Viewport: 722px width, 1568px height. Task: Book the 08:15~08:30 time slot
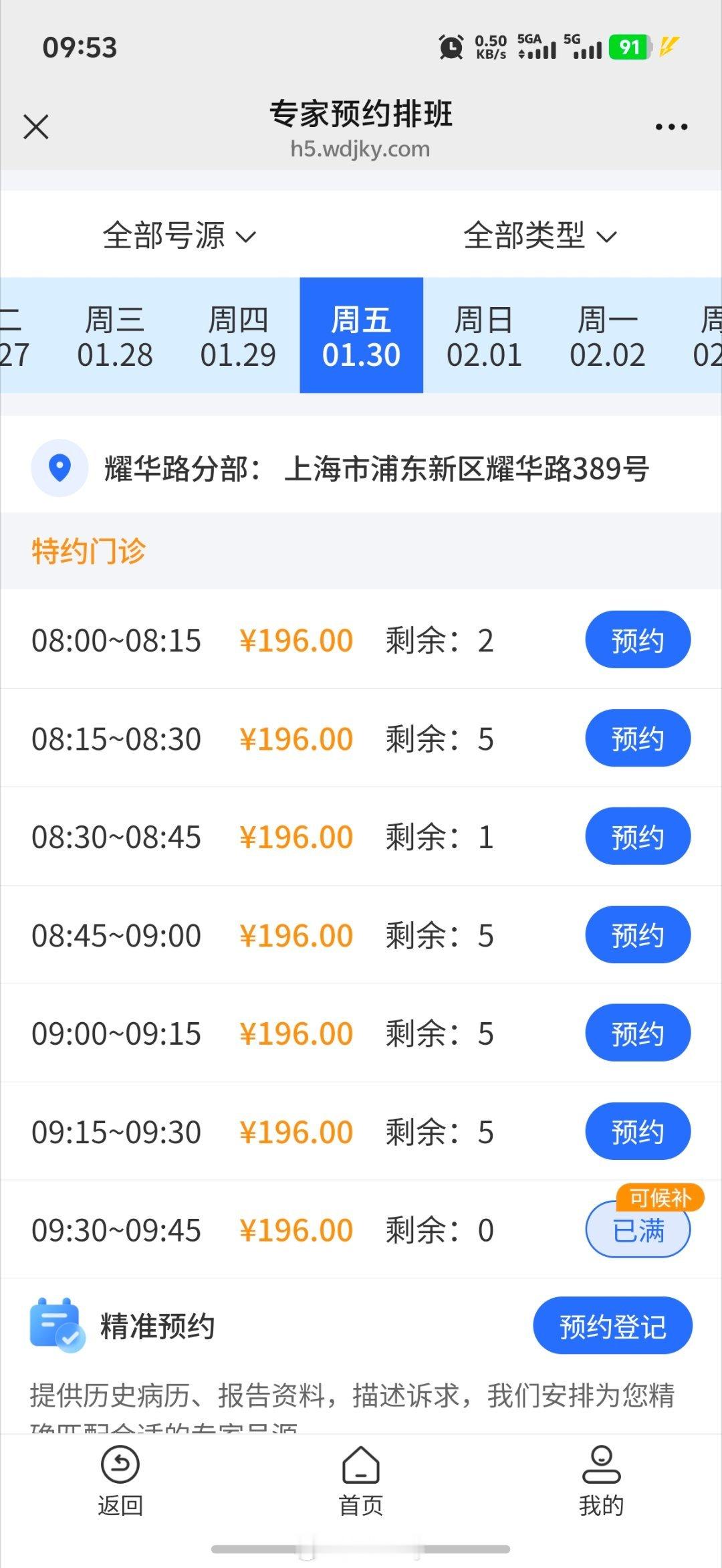coord(638,739)
